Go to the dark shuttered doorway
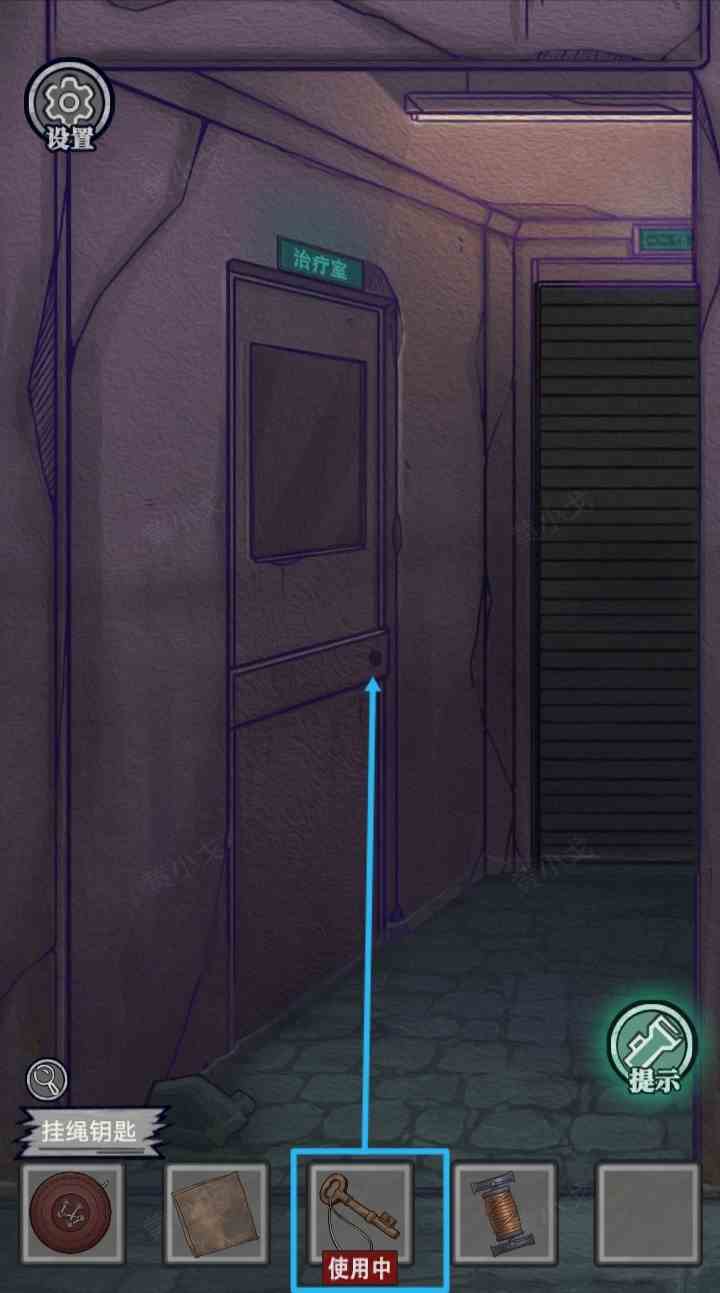Screen dimensions: 720x1293 [617, 570]
